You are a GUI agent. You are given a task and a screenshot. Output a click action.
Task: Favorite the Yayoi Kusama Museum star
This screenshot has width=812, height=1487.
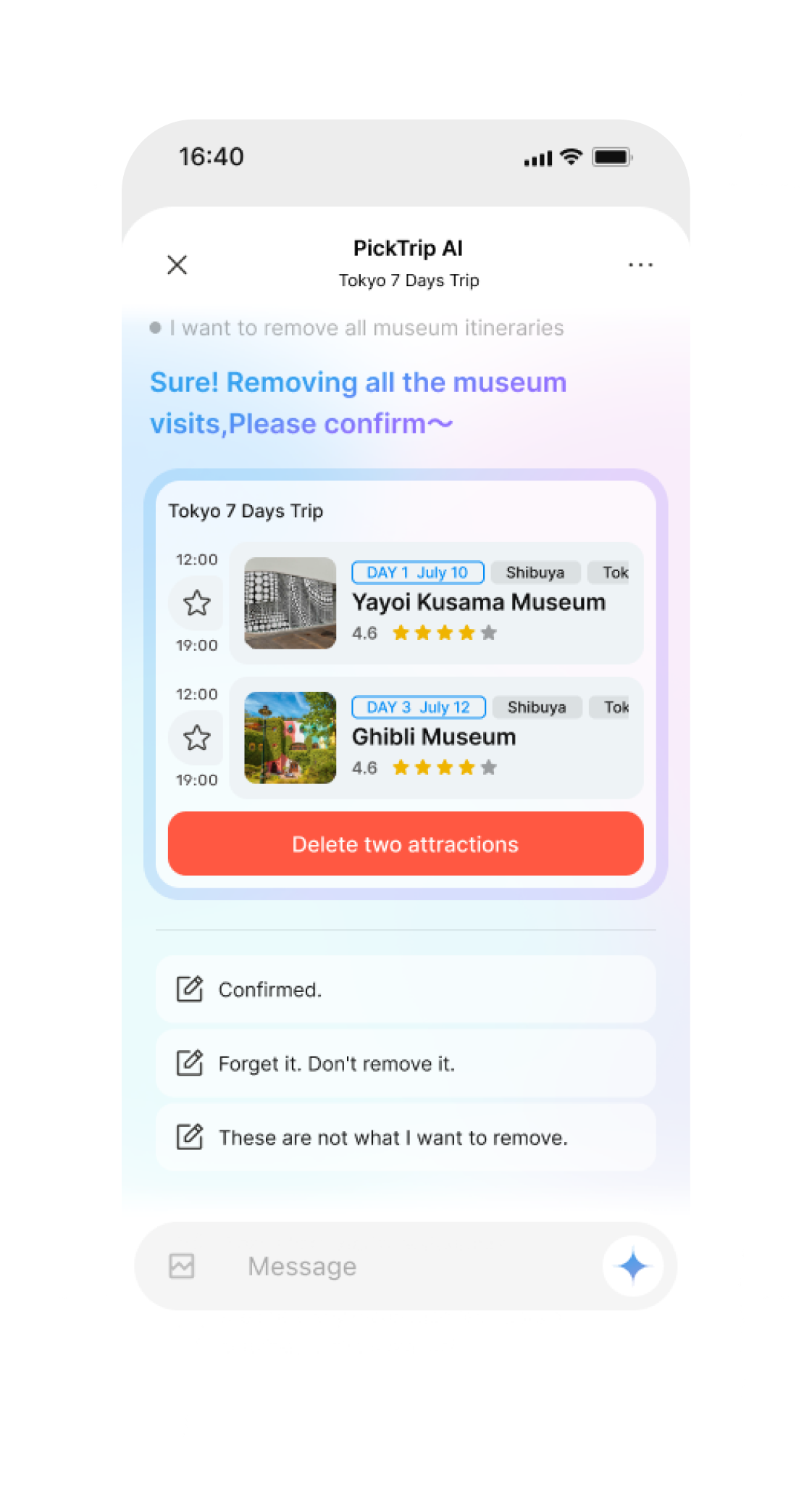196,603
